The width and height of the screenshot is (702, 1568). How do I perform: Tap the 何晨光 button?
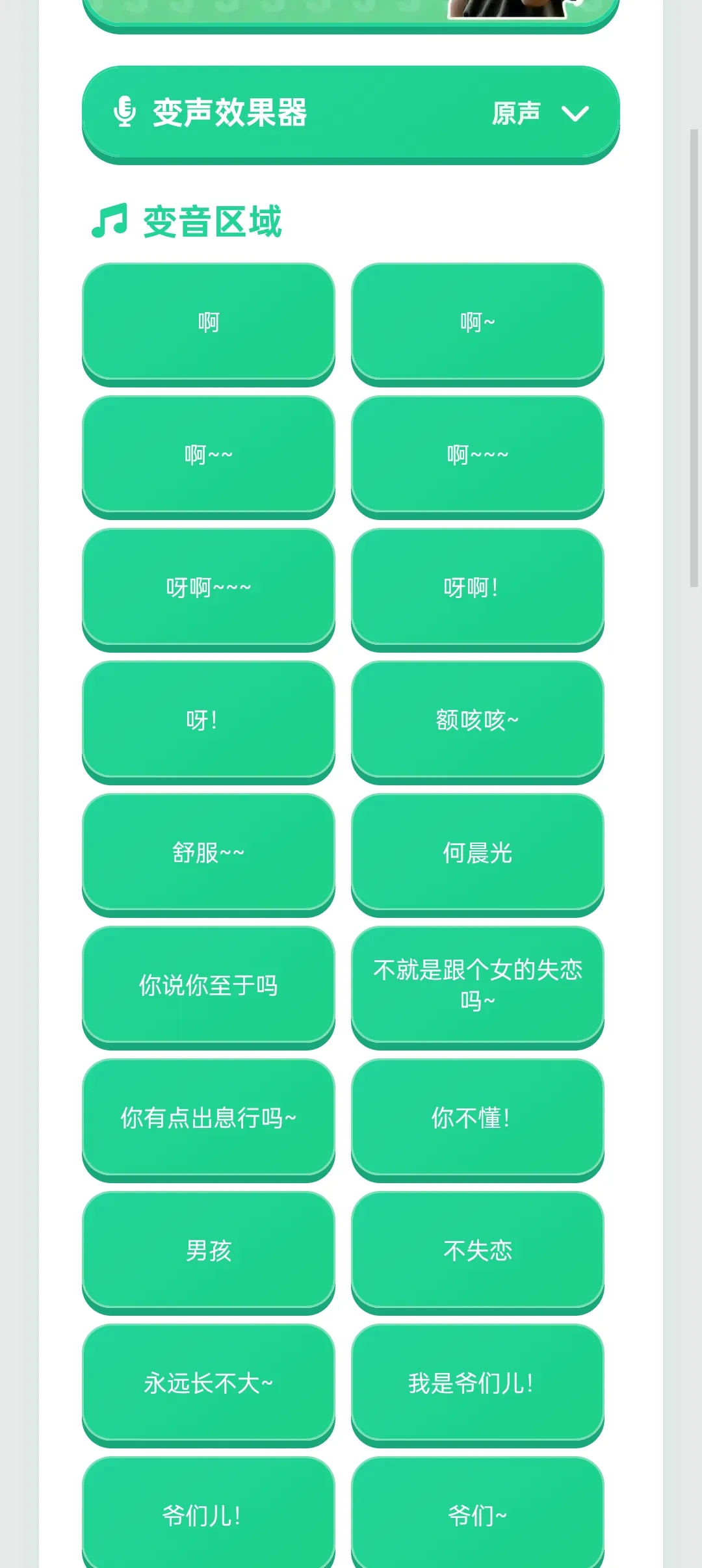pyautogui.click(x=478, y=854)
